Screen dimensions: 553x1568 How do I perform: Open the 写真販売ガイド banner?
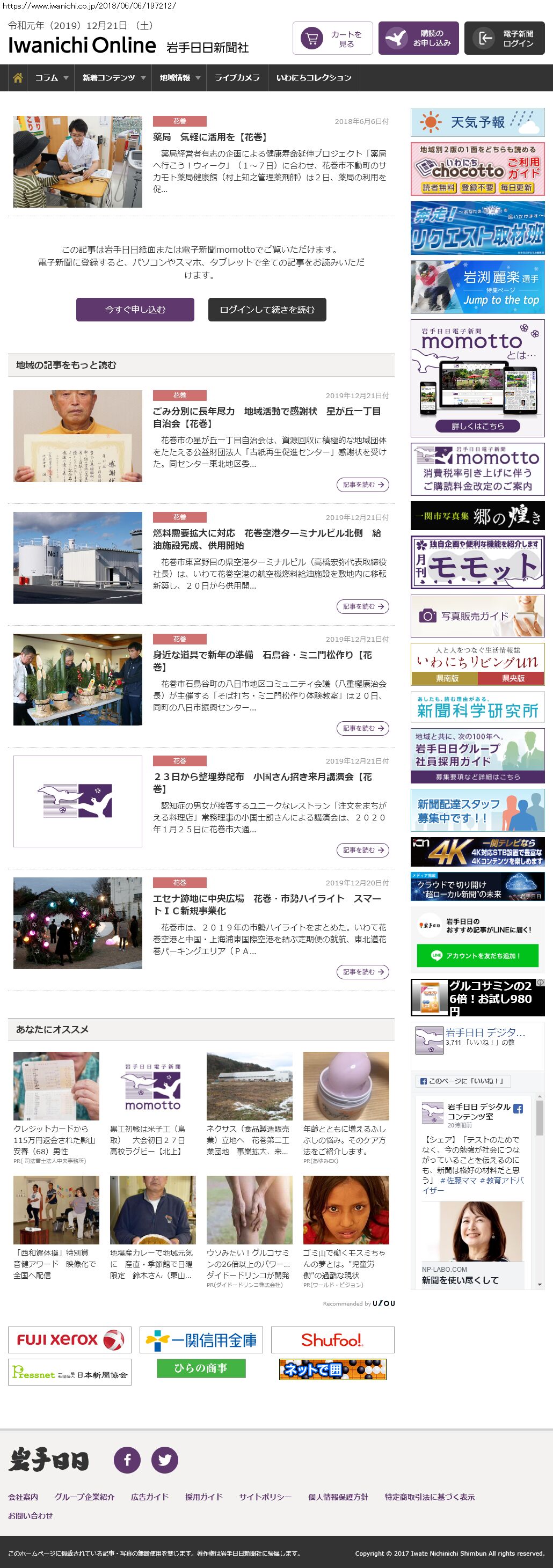(477, 616)
